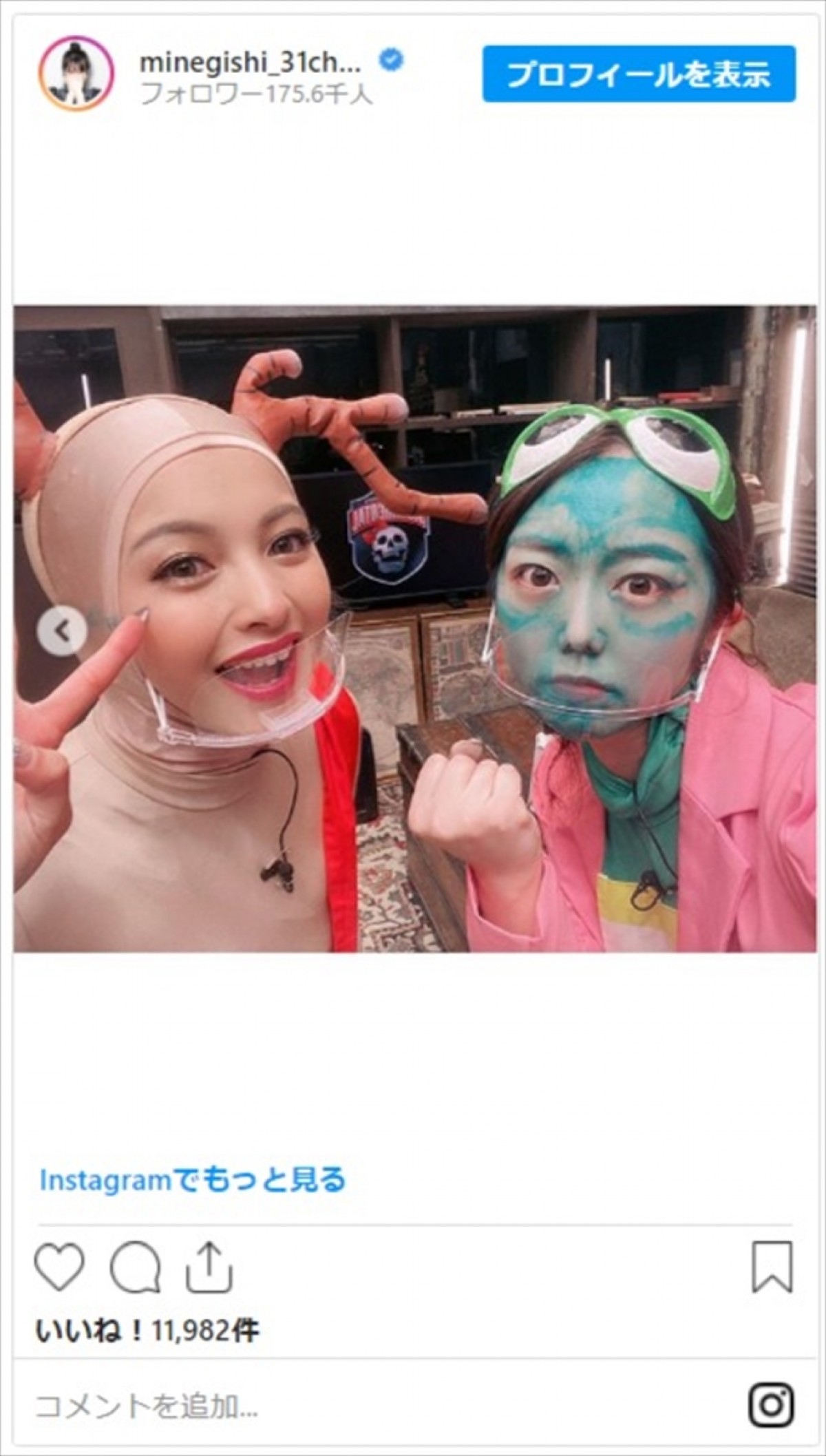The width and height of the screenshot is (826, 1456).
Task: Bookmark this post
Action: [772, 1267]
